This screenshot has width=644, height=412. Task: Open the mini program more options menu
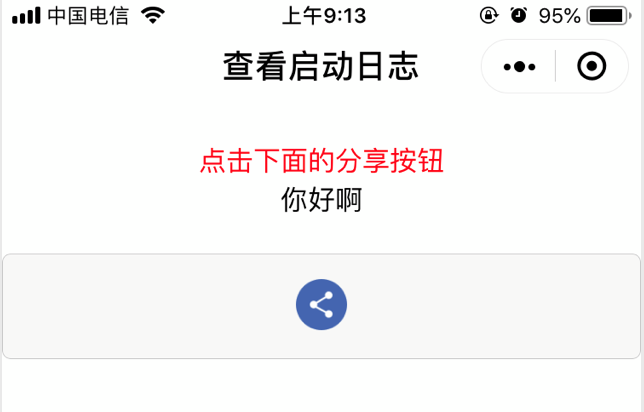click(x=519, y=67)
